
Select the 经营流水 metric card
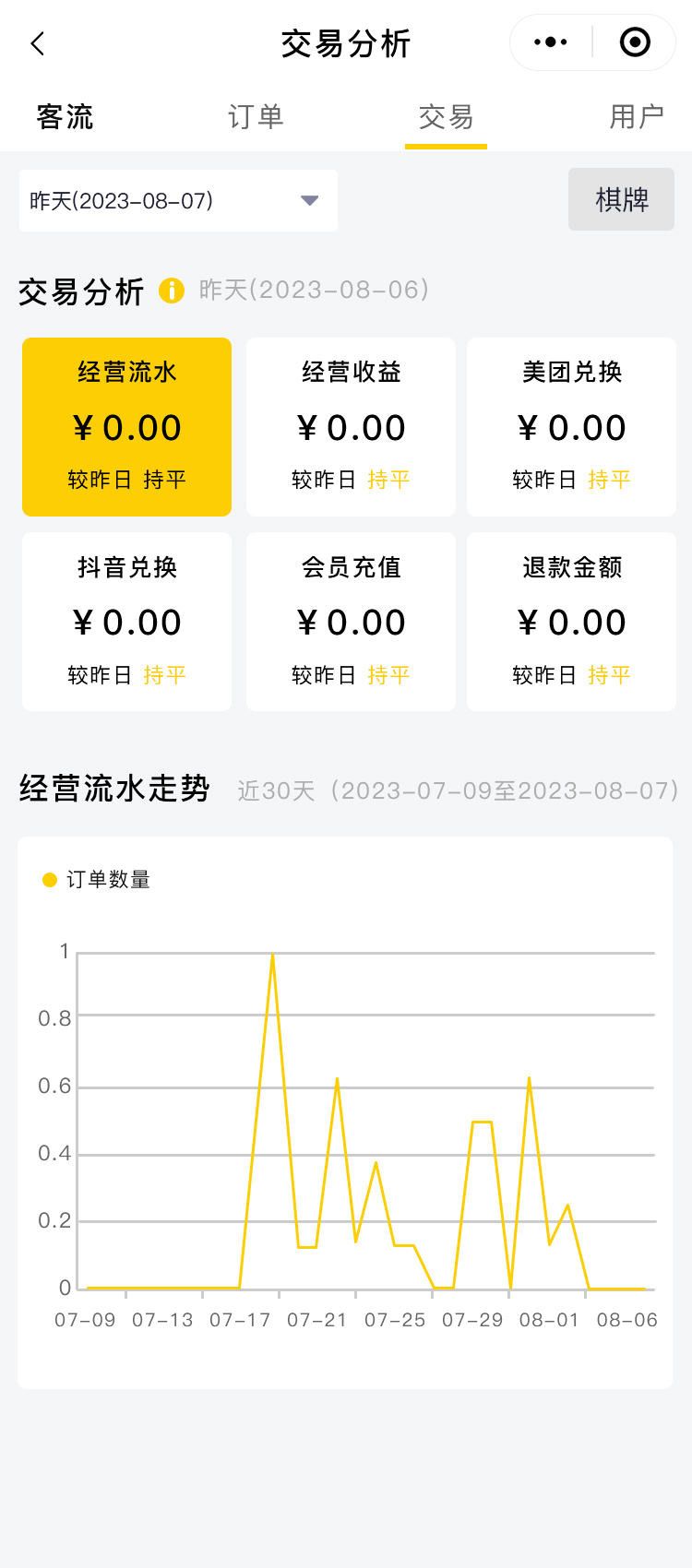coord(126,426)
